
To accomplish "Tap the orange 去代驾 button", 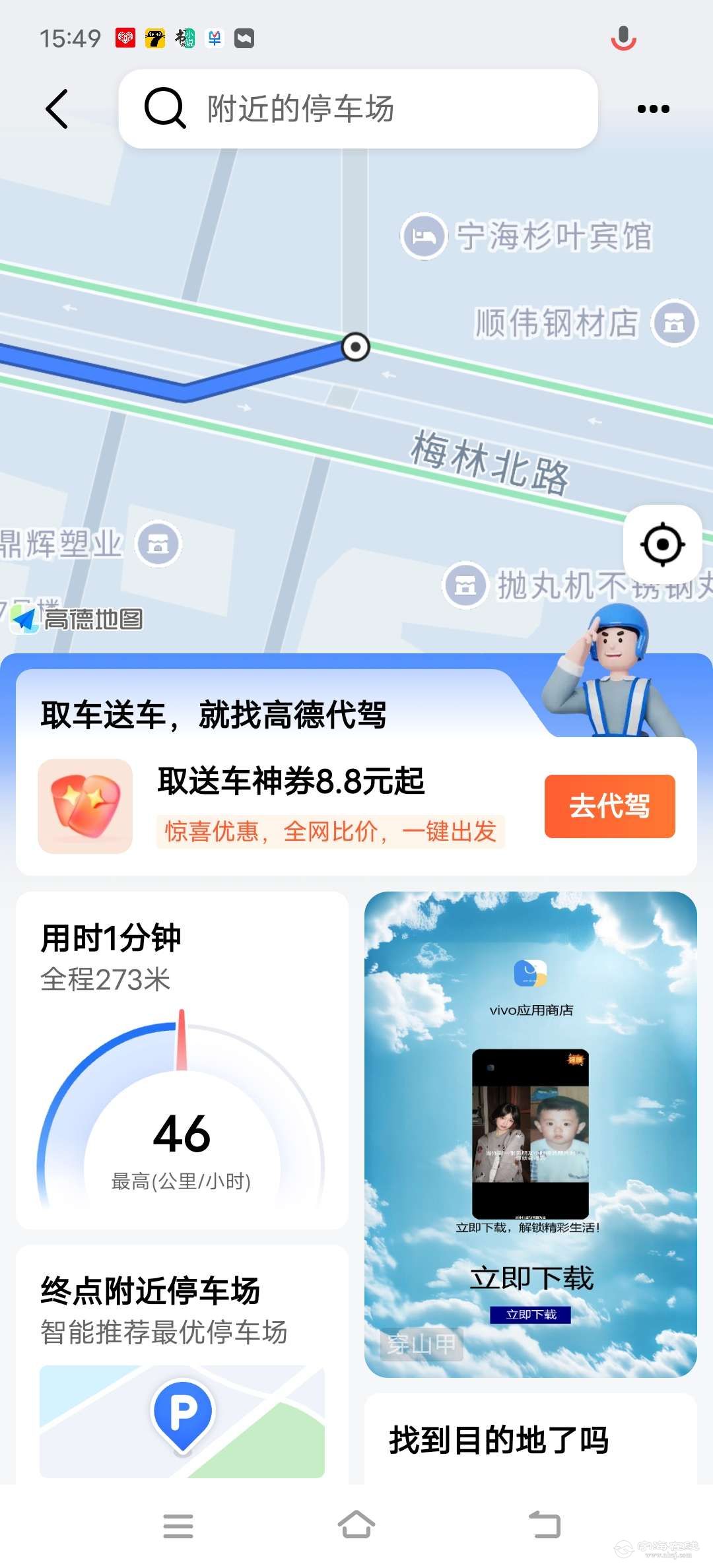I will point(609,806).
